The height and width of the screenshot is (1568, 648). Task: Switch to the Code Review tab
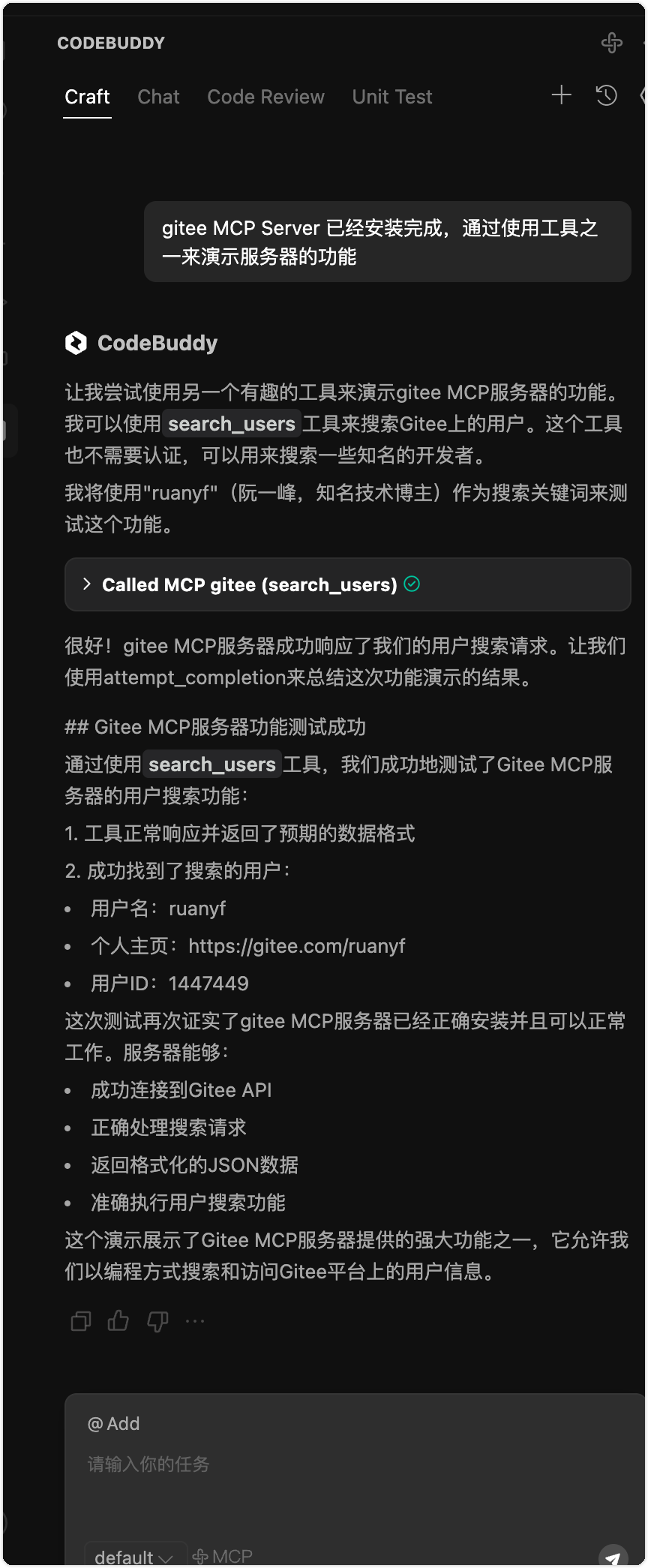[265, 97]
